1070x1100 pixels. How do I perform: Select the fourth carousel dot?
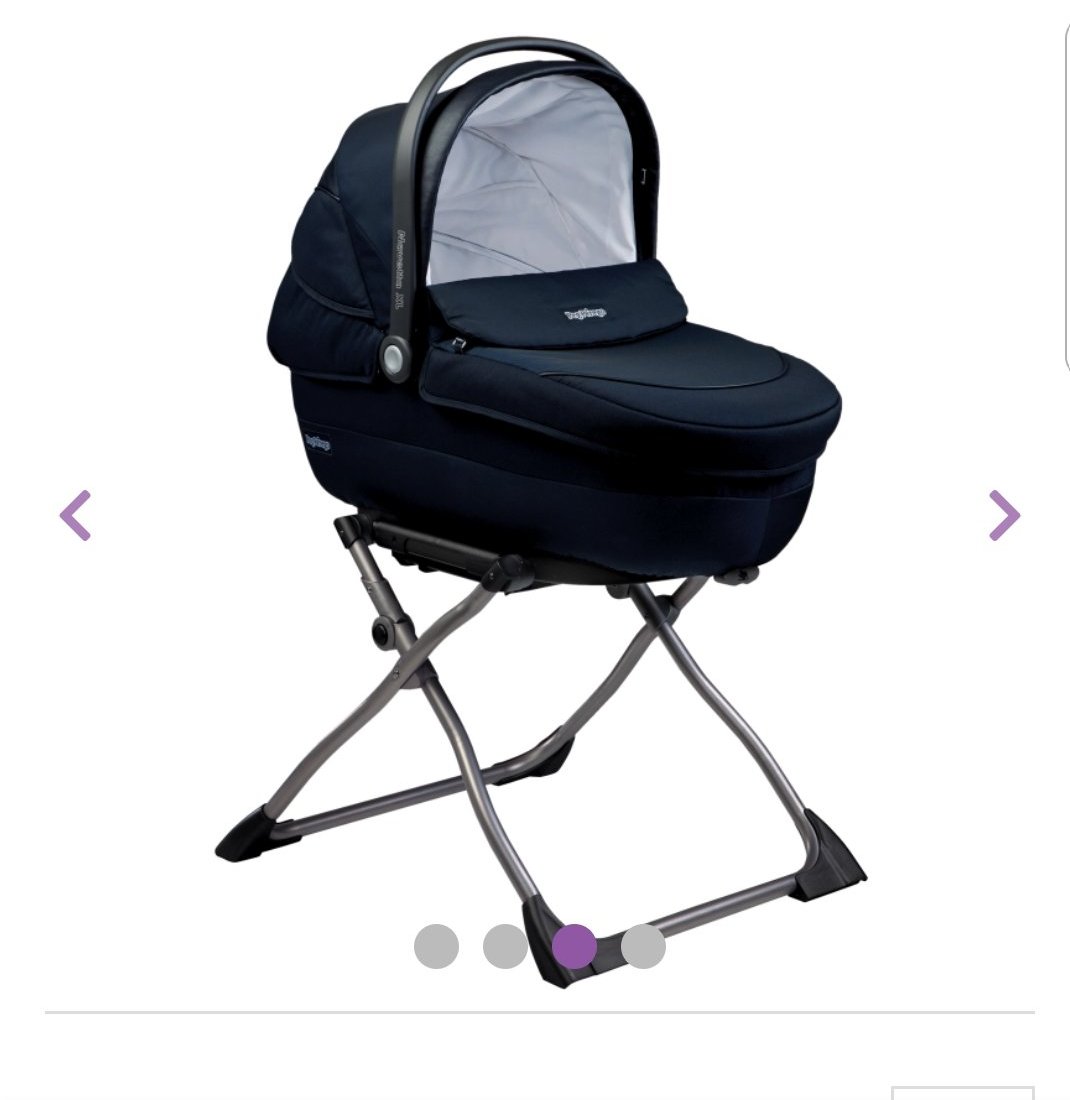point(643,946)
